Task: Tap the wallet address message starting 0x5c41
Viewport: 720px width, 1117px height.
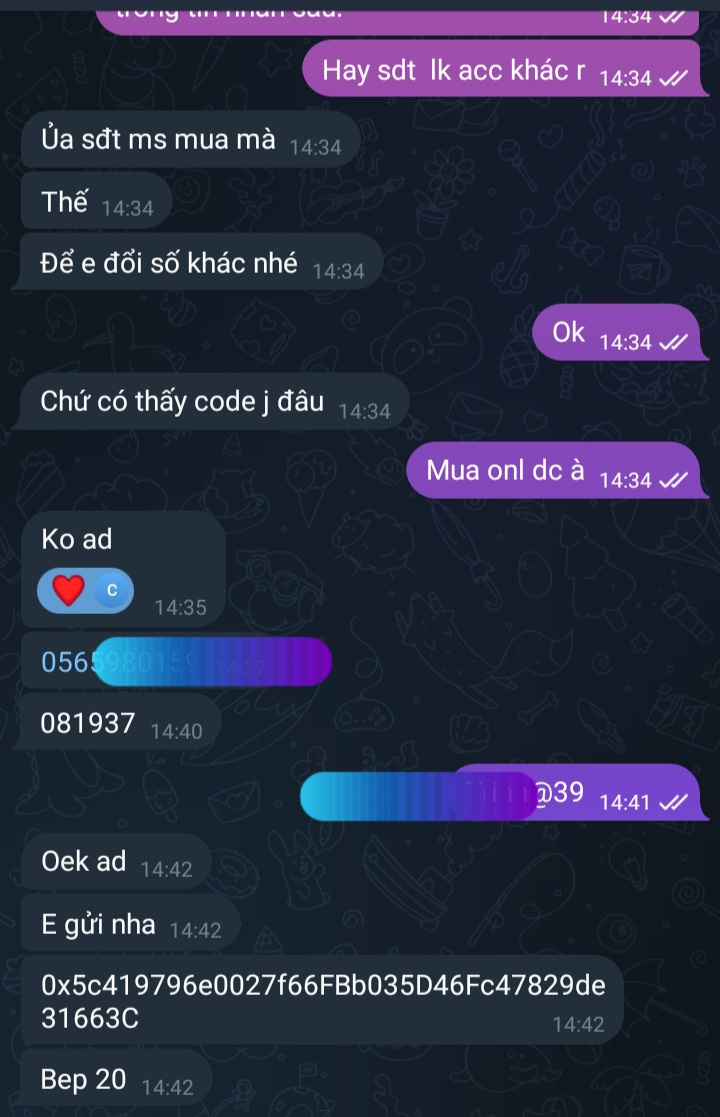Action: pyautogui.click(x=322, y=986)
